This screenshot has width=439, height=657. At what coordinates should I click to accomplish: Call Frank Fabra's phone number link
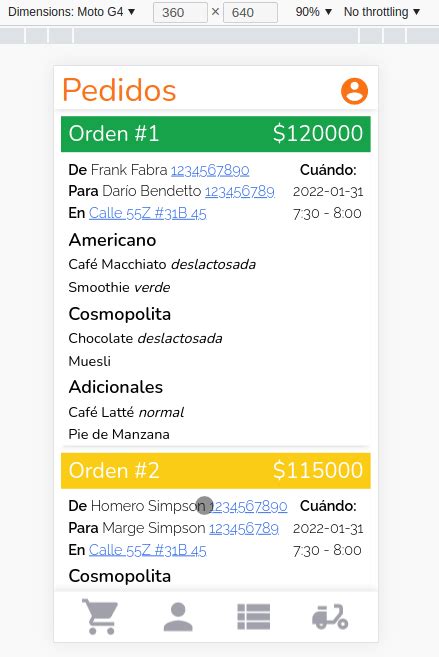pyautogui.click(x=210, y=171)
